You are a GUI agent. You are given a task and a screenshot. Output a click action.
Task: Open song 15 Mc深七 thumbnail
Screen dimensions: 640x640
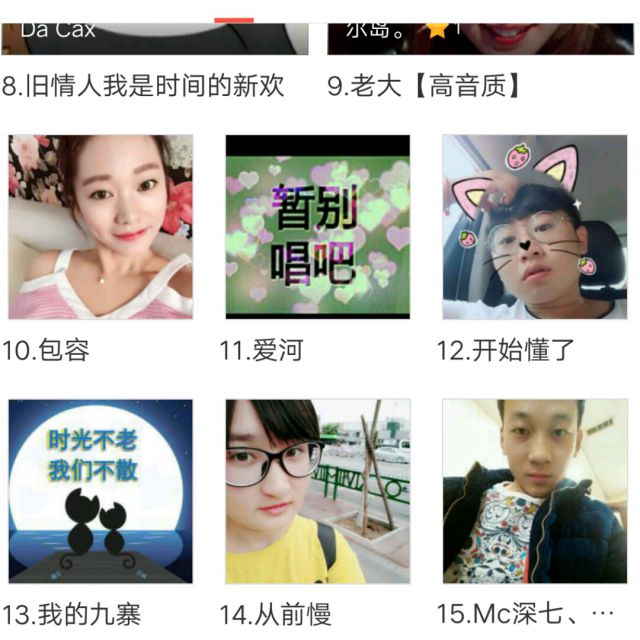534,491
